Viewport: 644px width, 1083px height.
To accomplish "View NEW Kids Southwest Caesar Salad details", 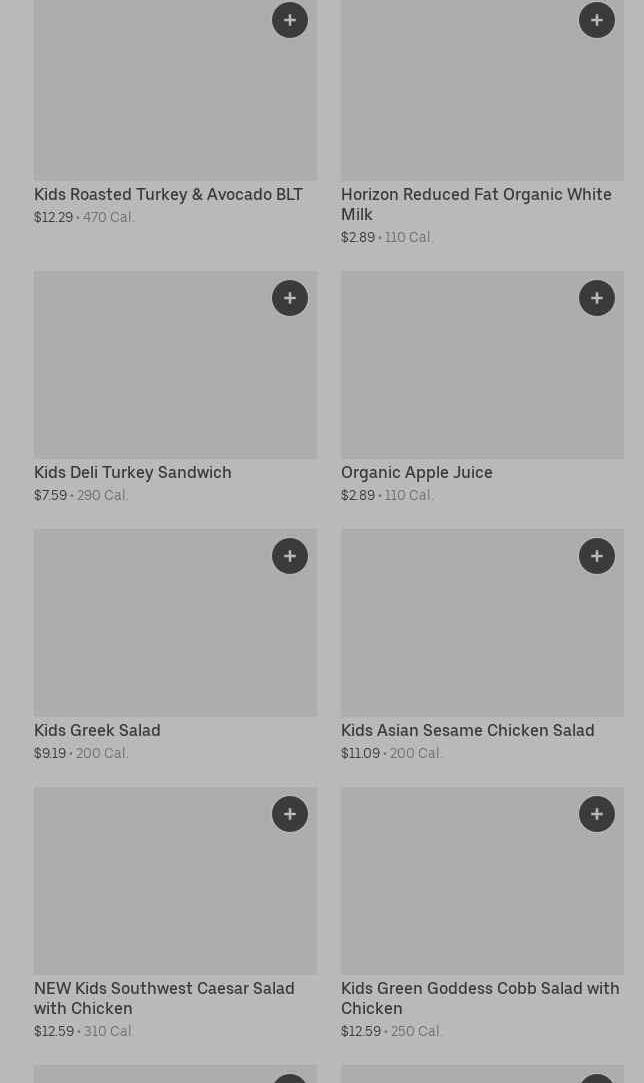I will coord(176,913).
